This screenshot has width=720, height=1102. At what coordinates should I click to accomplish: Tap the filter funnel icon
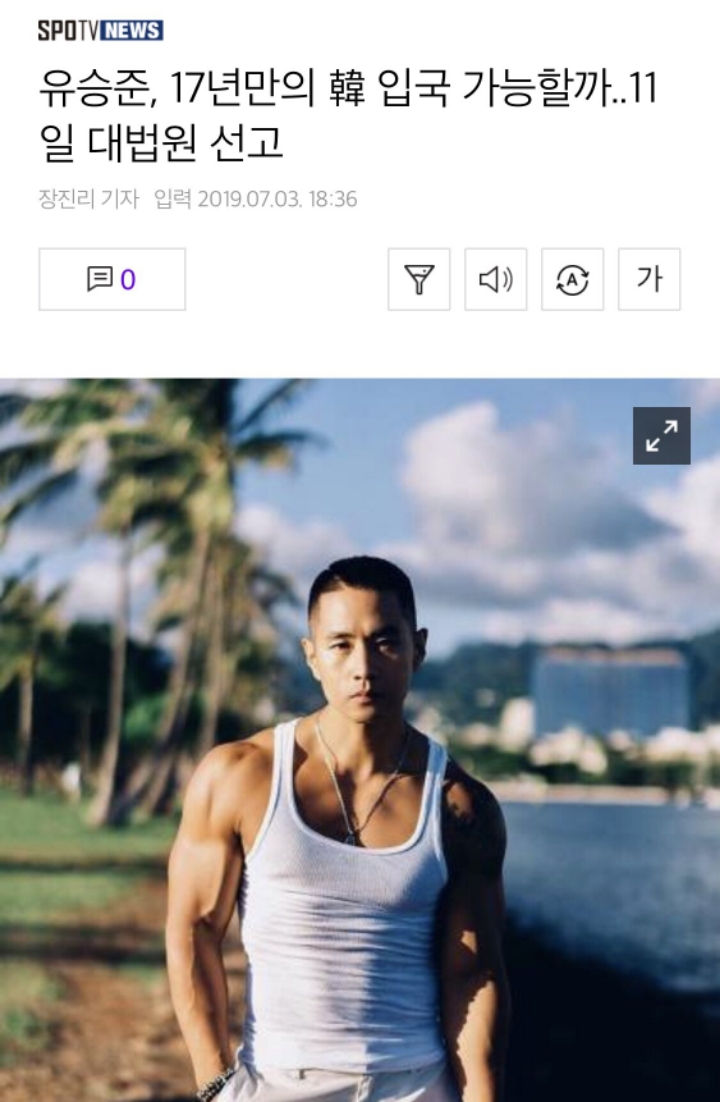coord(419,279)
